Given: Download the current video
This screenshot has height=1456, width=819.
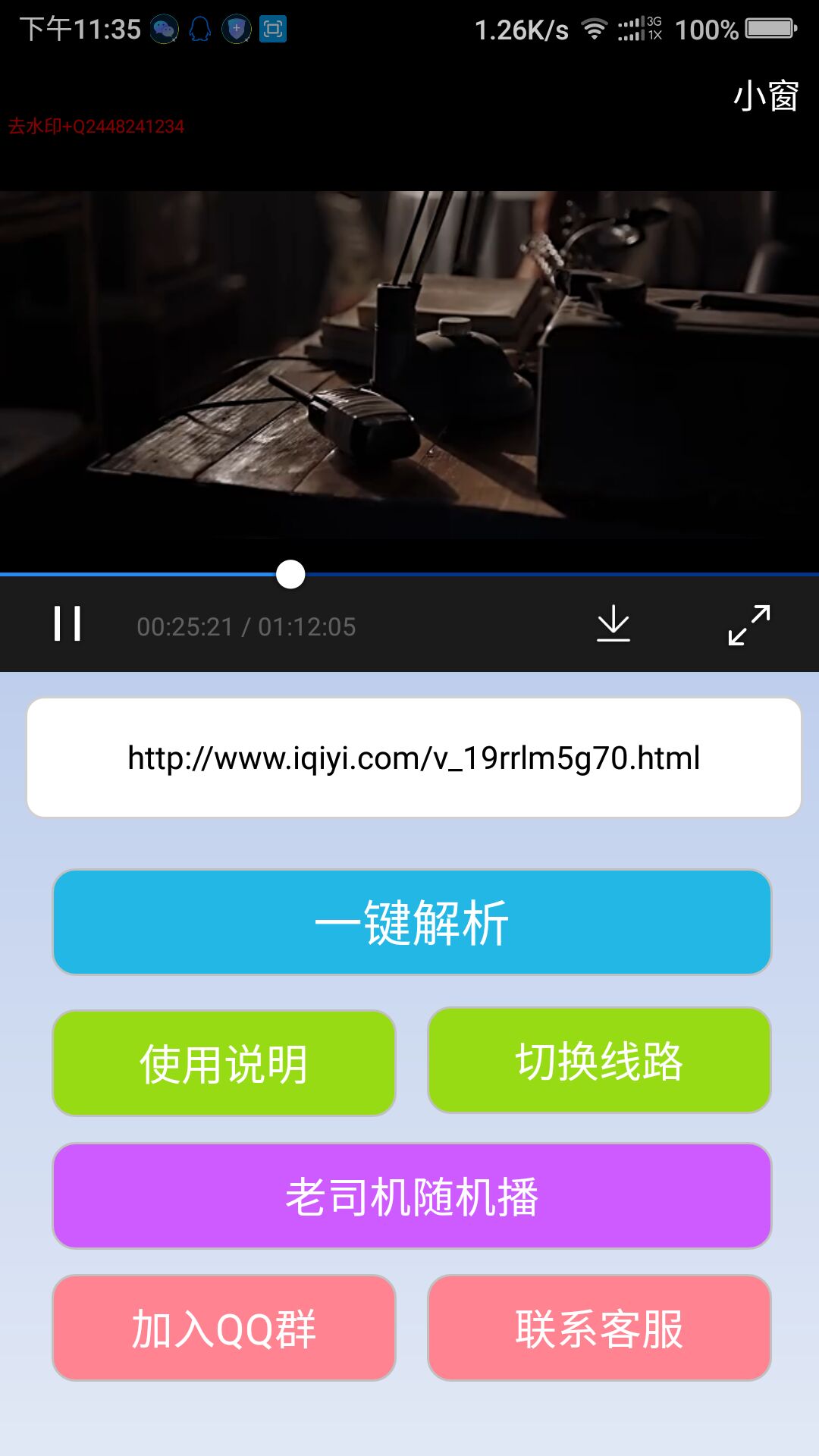Looking at the screenshot, I should pyautogui.click(x=613, y=624).
